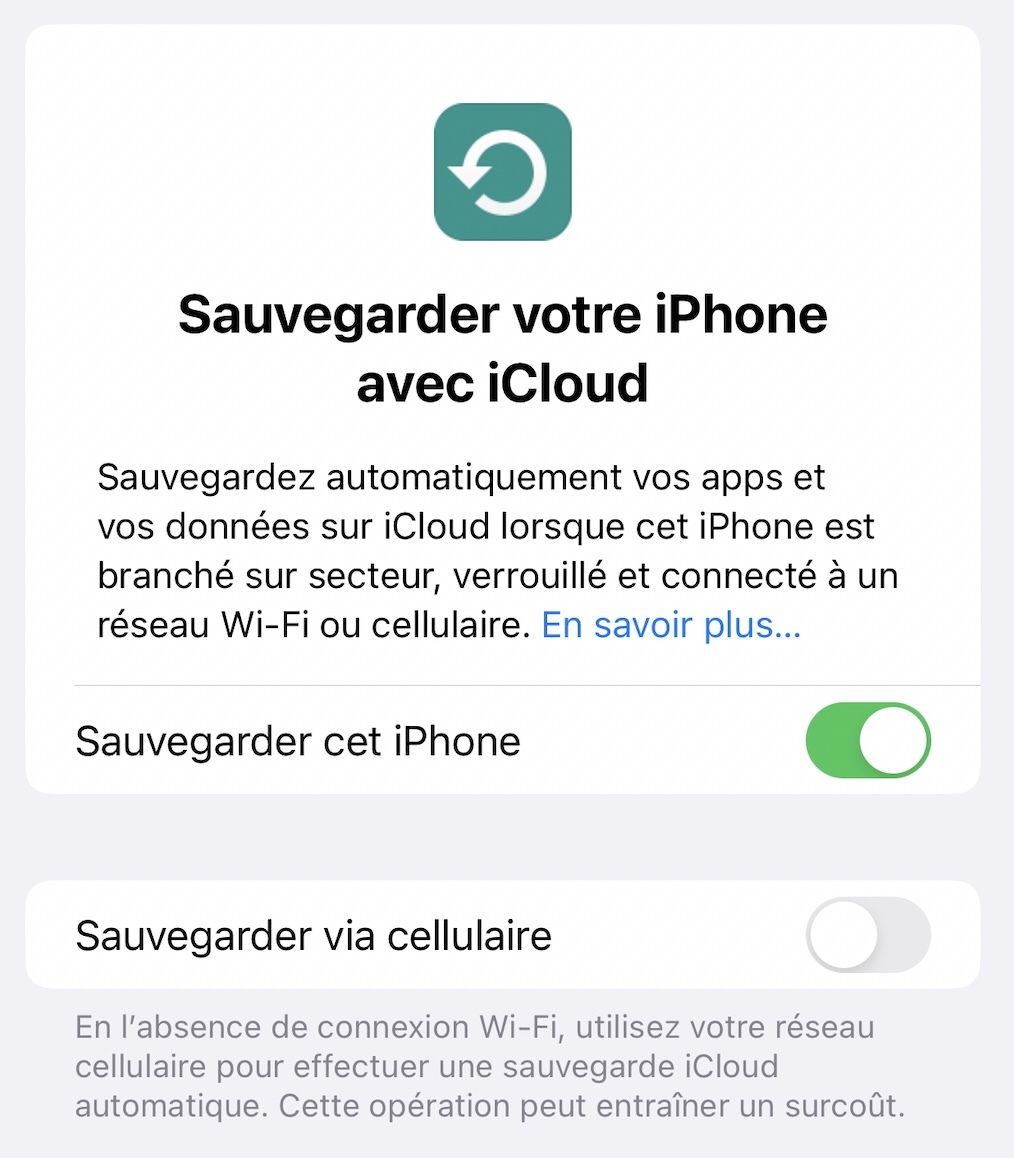Open the "En savoir plus…" link

click(x=671, y=625)
